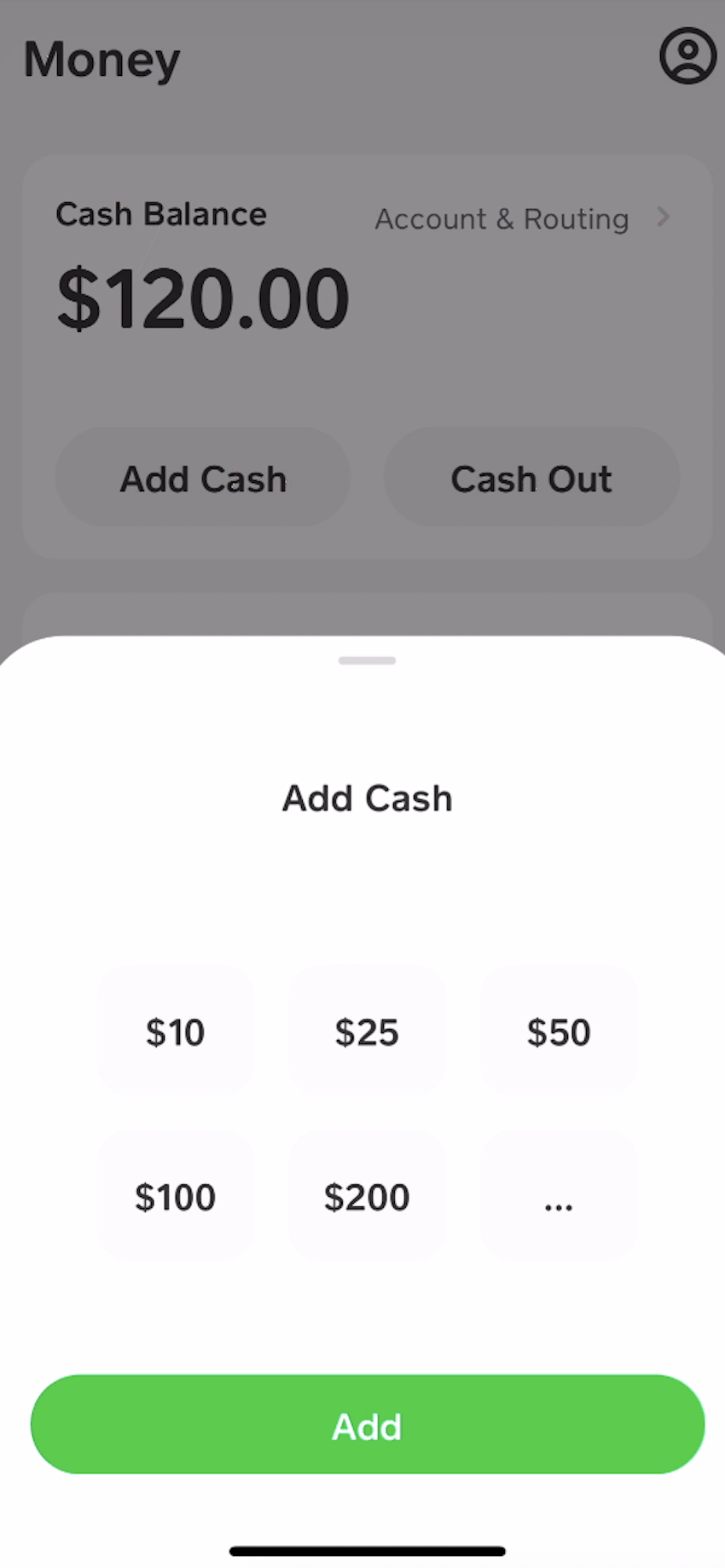Select the $10 amount
Image resolution: width=725 pixels, height=1568 pixels.
[x=175, y=1031]
